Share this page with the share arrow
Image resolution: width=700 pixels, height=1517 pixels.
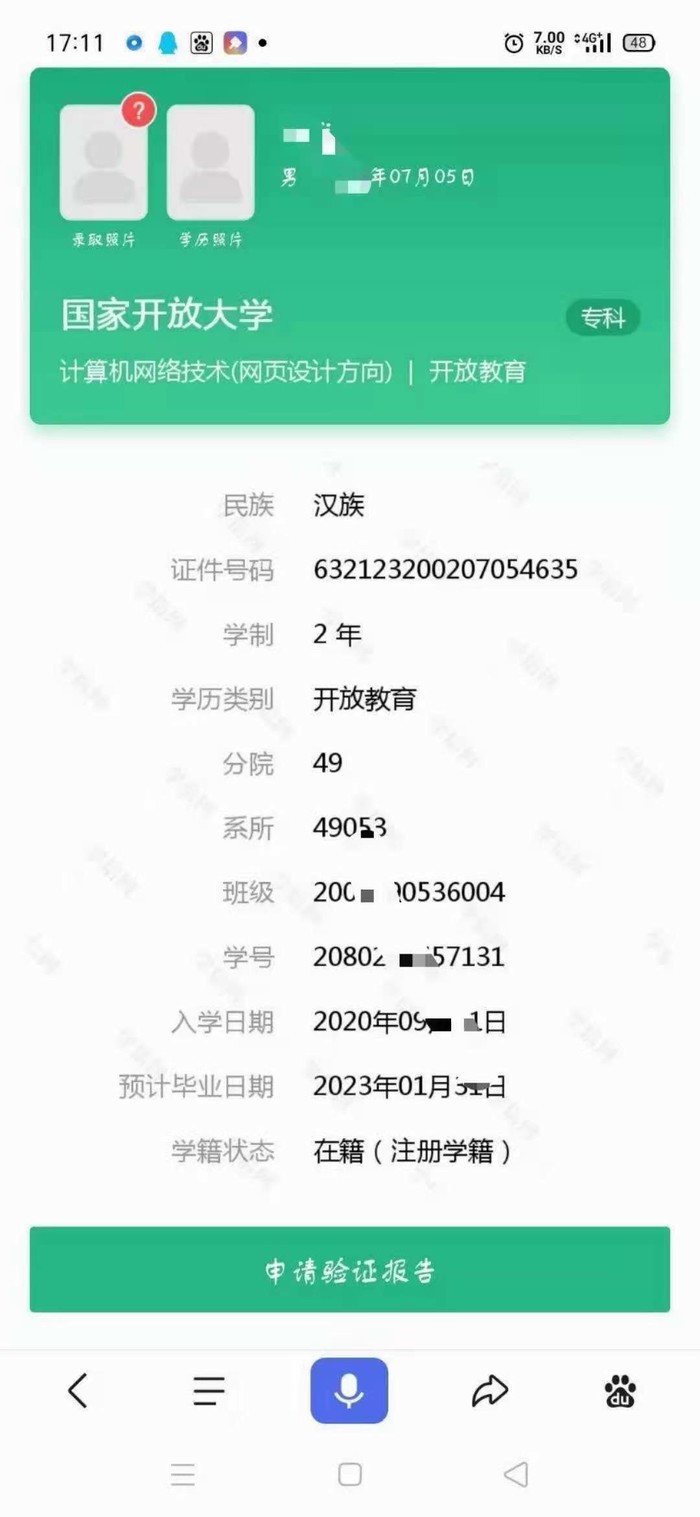489,1390
